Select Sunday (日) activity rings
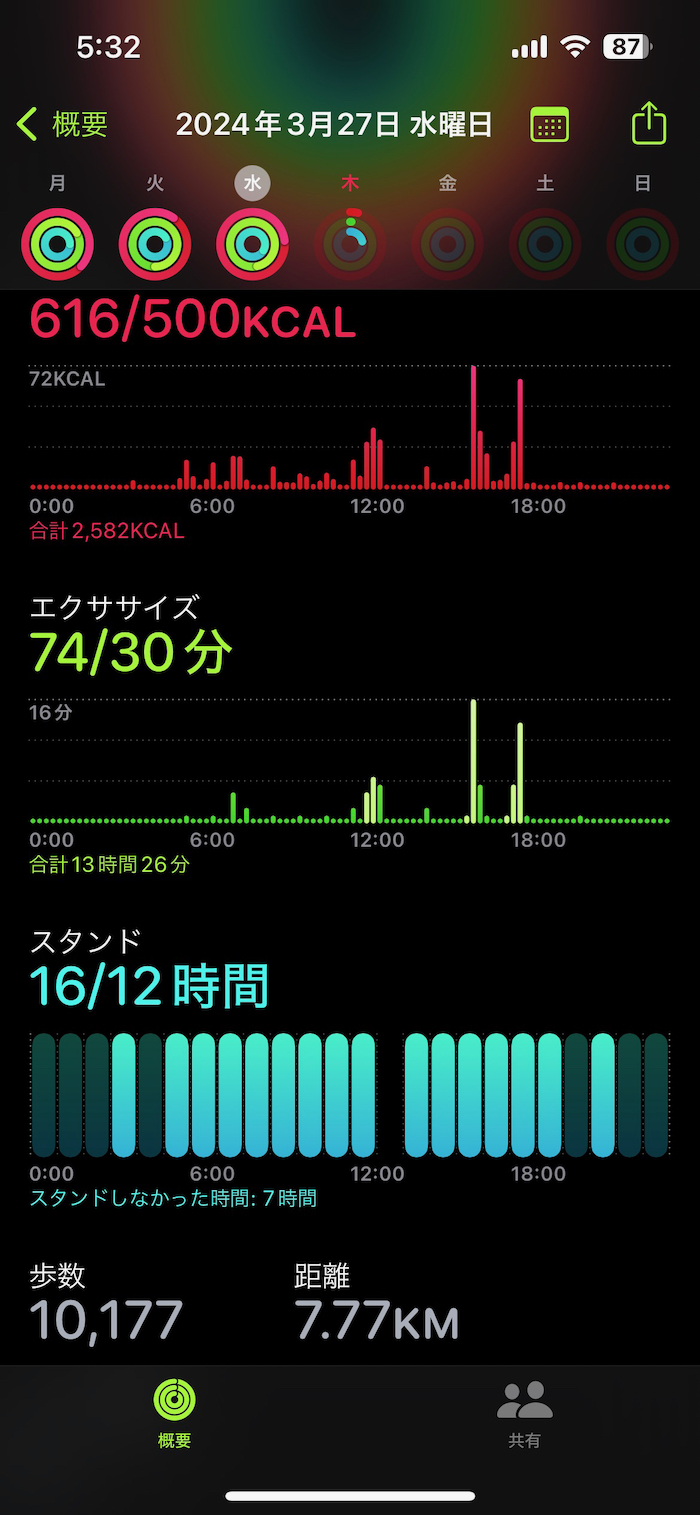Image resolution: width=700 pixels, height=1515 pixels. click(x=642, y=243)
